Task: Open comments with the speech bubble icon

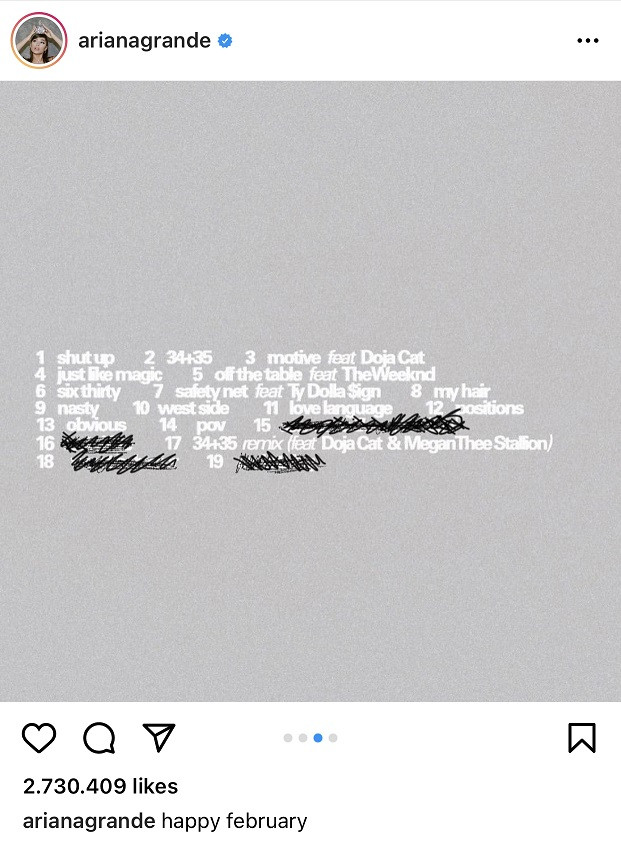Action: click(x=99, y=738)
